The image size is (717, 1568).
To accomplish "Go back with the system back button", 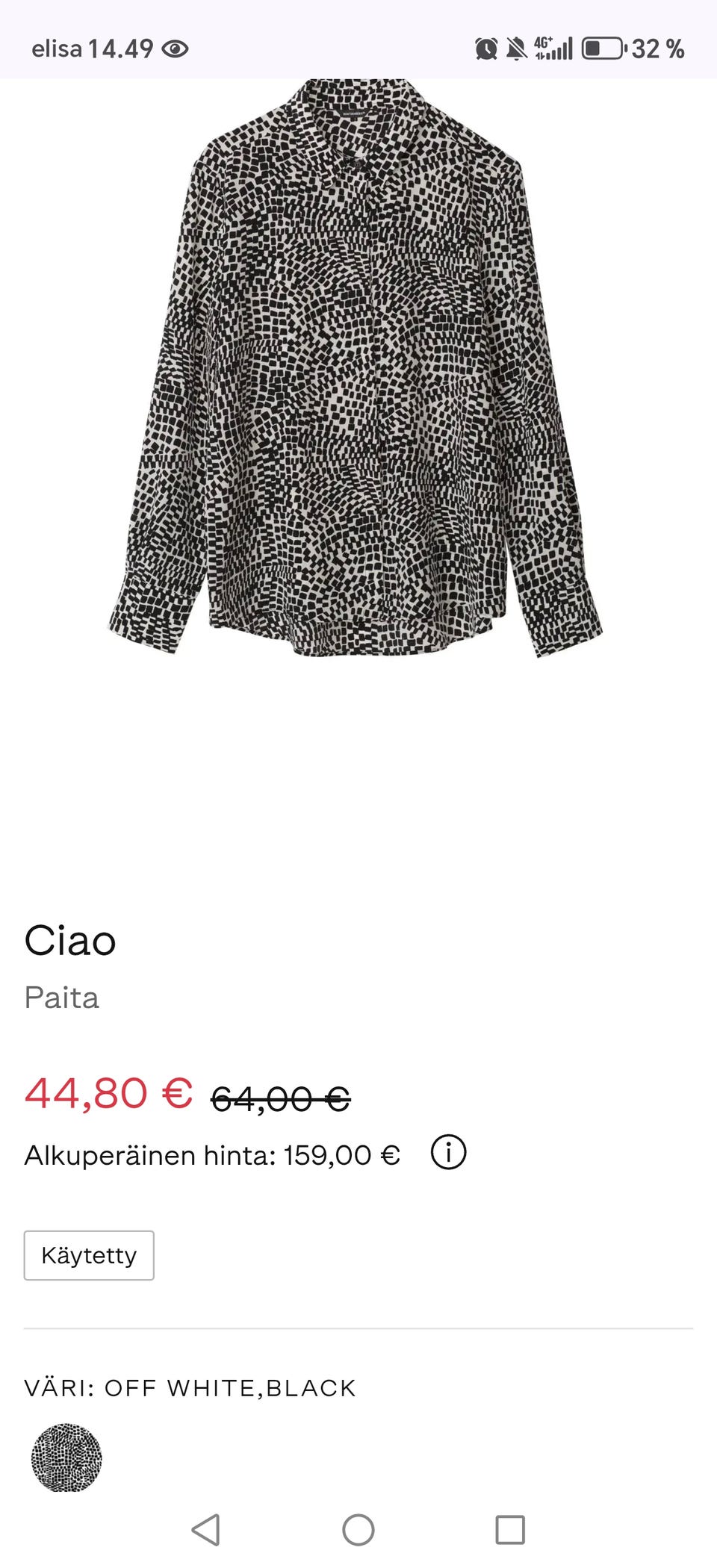I will point(206,1530).
